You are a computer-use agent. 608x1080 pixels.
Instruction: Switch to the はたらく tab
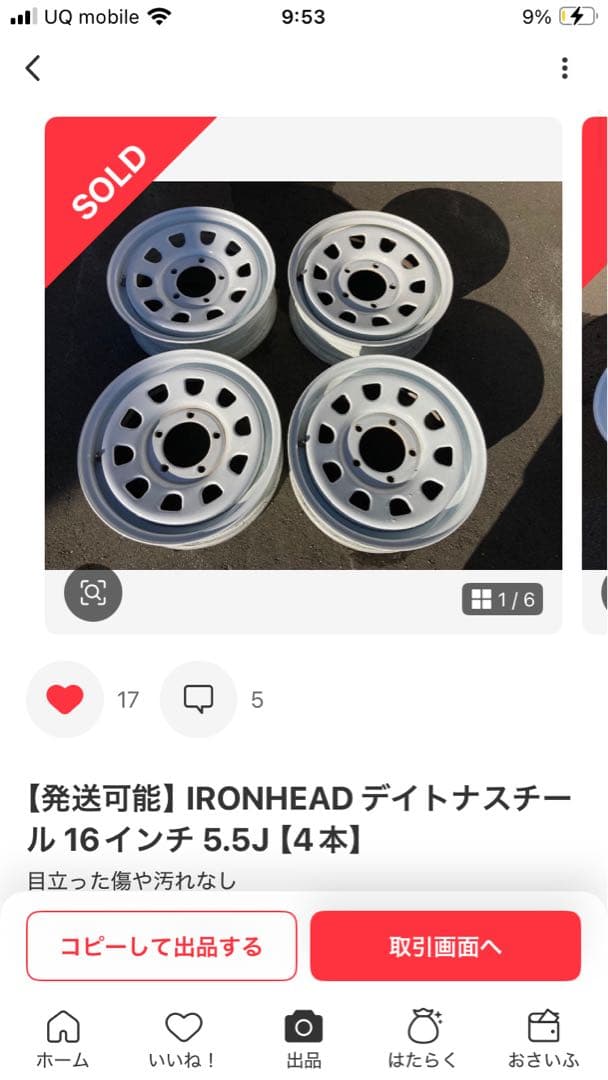tap(423, 1038)
